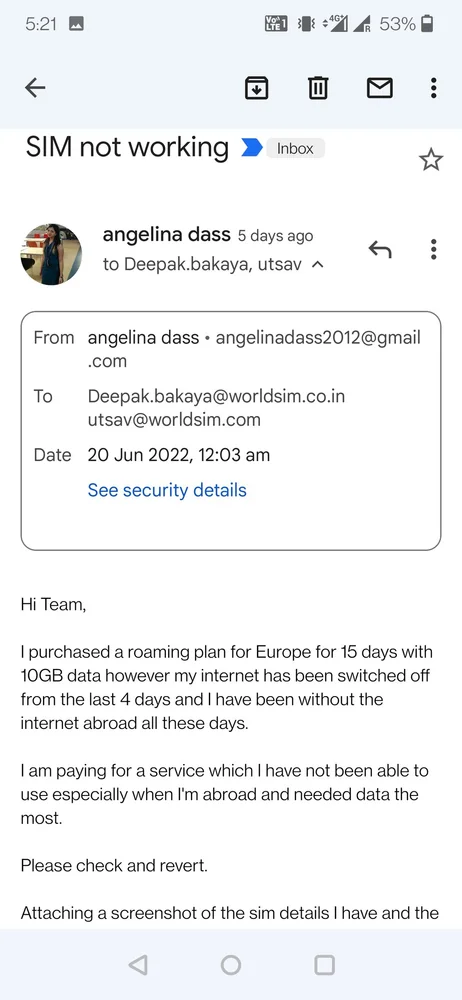Reply to angelina dass

(380, 250)
